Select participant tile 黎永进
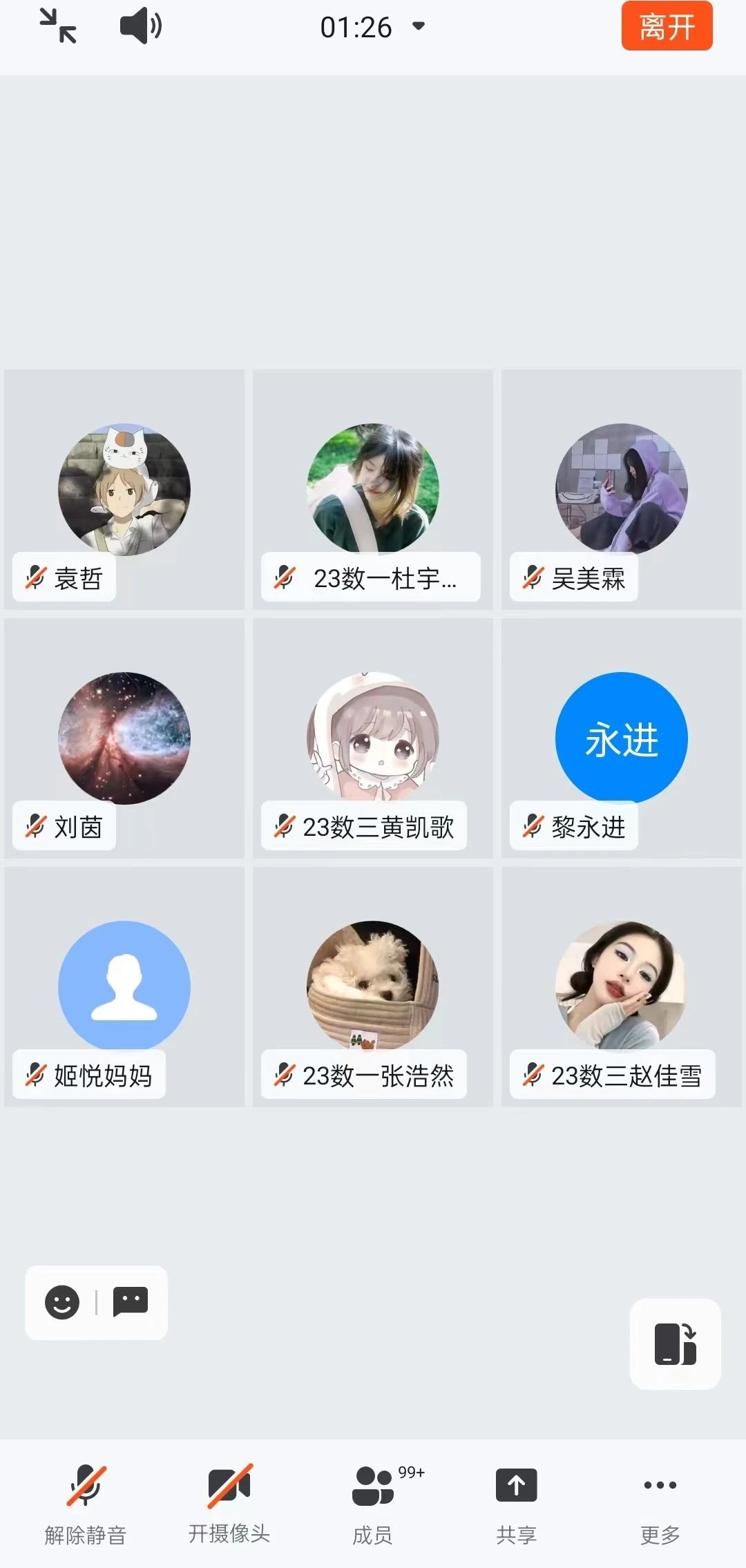Image resolution: width=746 pixels, height=1568 pixels. pos(622,738)
